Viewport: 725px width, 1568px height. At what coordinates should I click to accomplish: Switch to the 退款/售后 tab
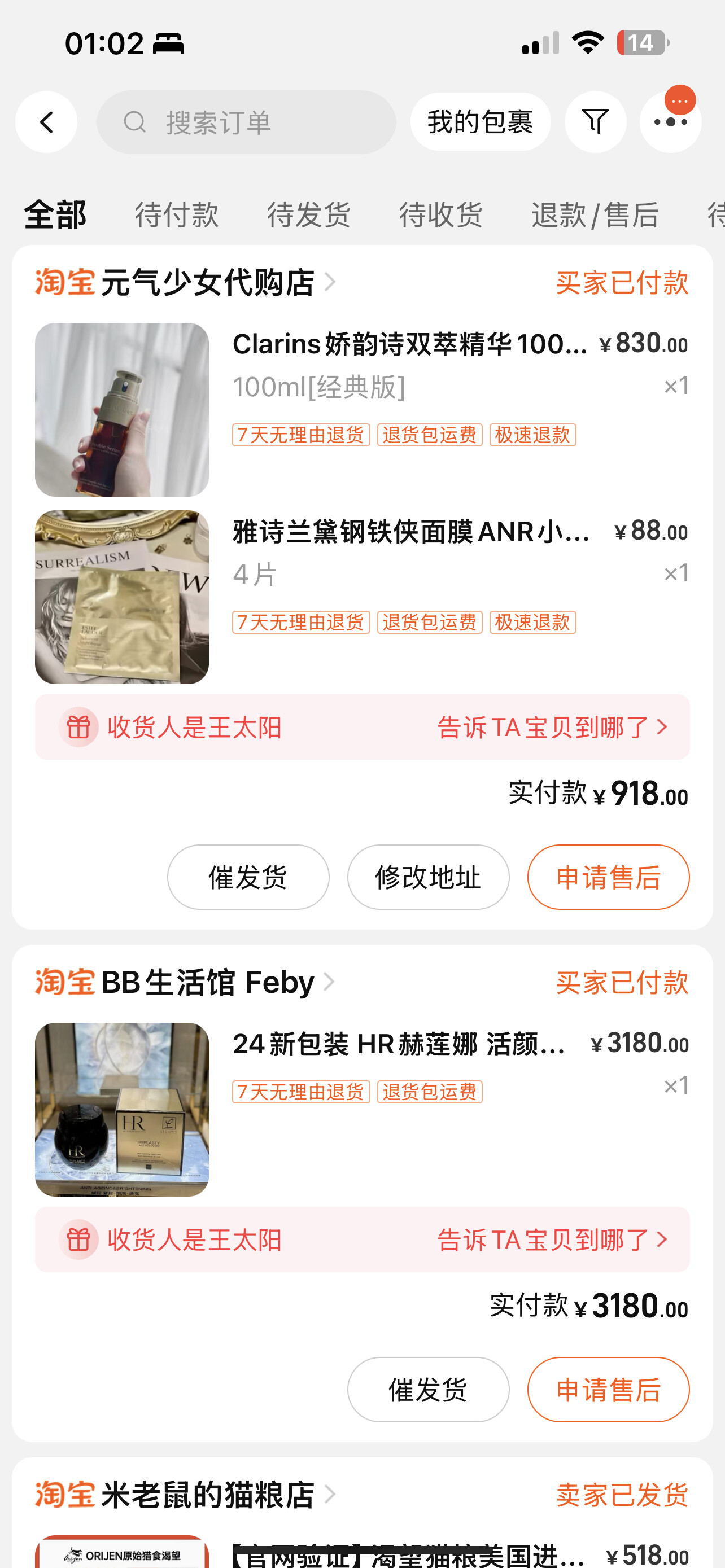point(595,215)
